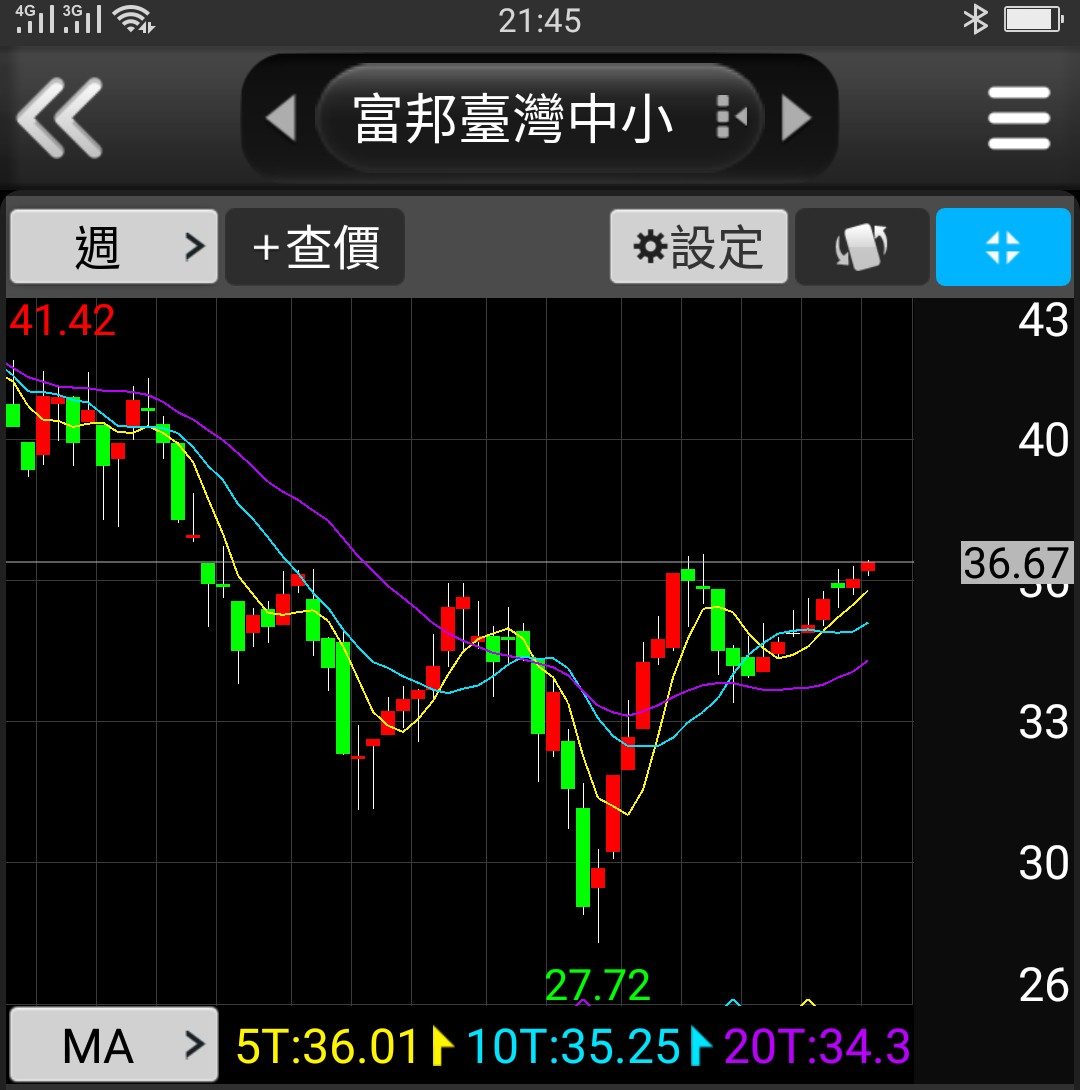Open the 設定 chart settings
Viewport: 1080px width, 1090px height.
[698, 247]
